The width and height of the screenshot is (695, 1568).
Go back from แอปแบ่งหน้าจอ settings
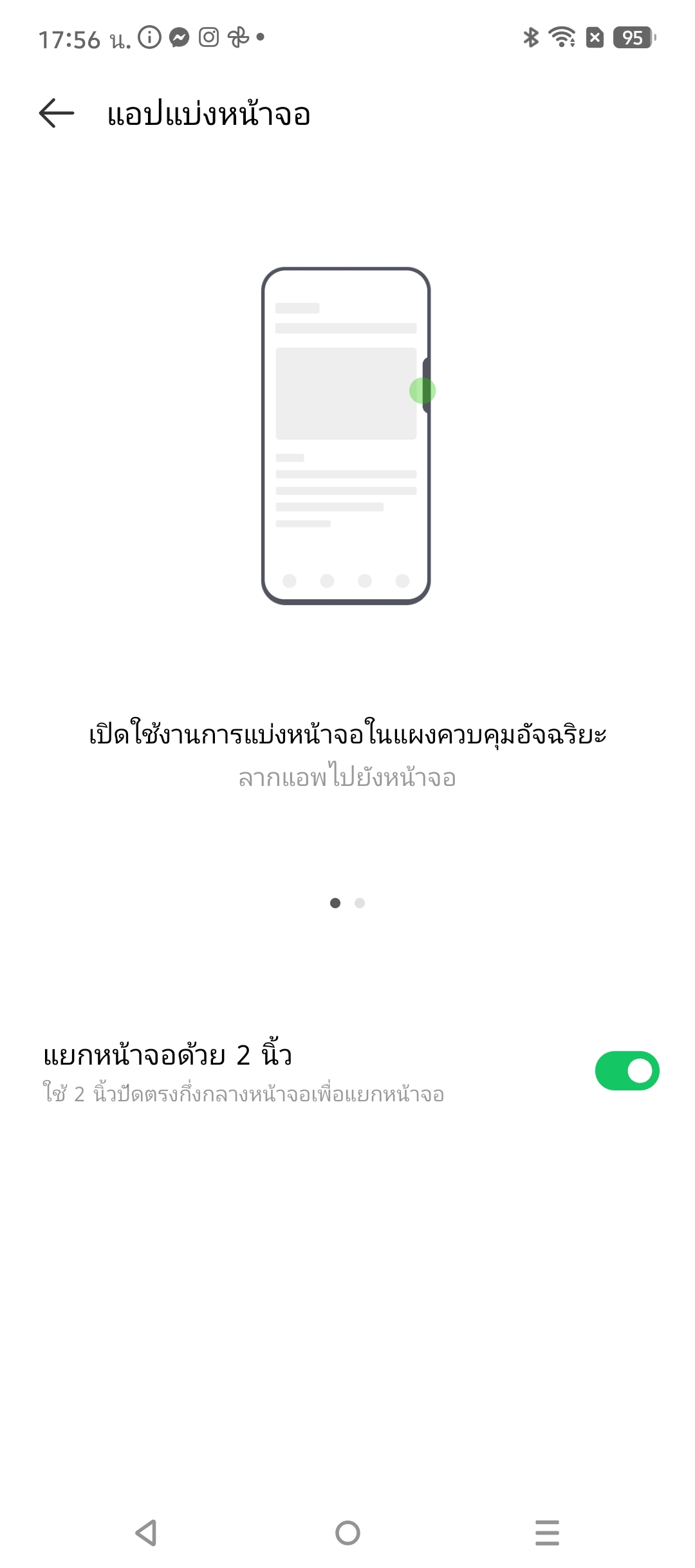[57, 114]
